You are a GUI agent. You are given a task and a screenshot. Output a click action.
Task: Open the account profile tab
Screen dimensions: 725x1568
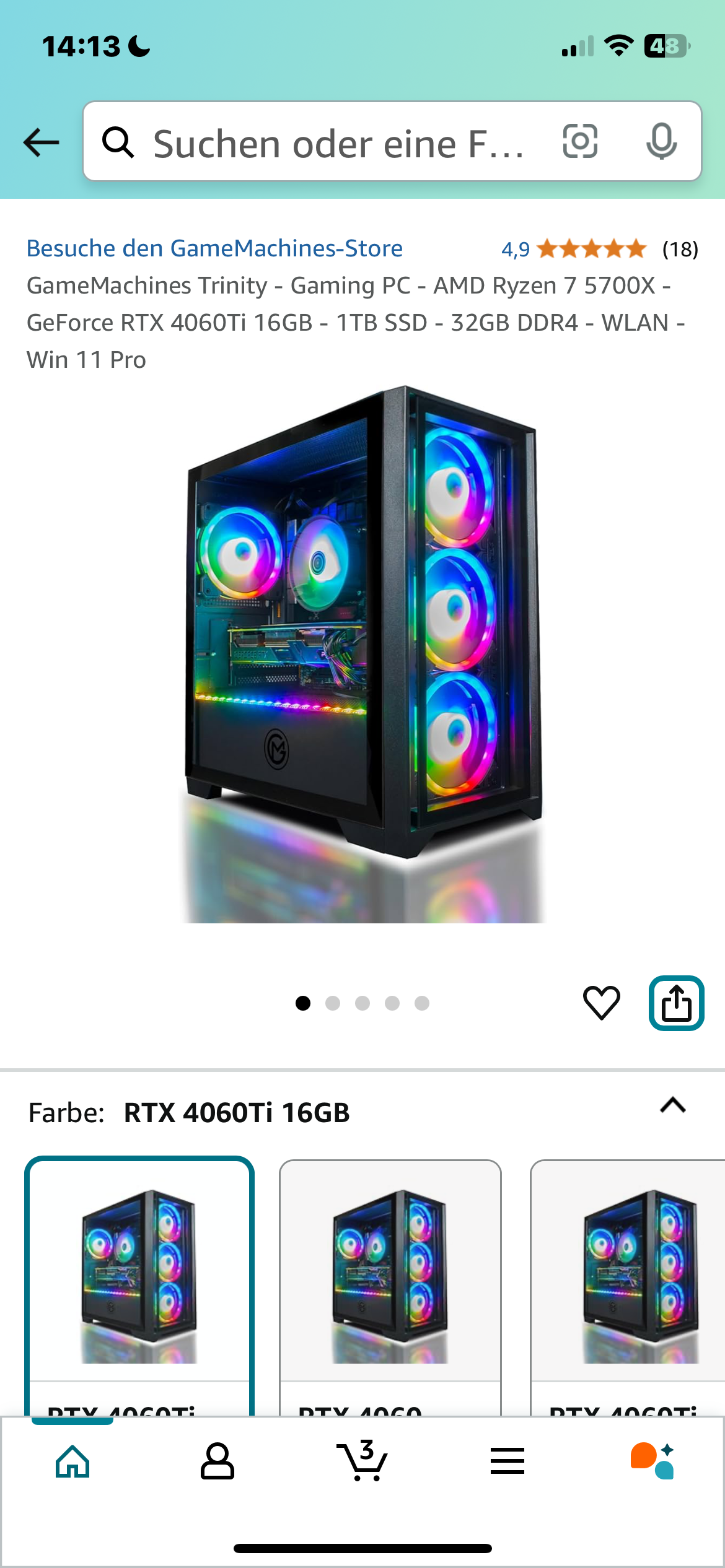click(x=217, y=1461)
